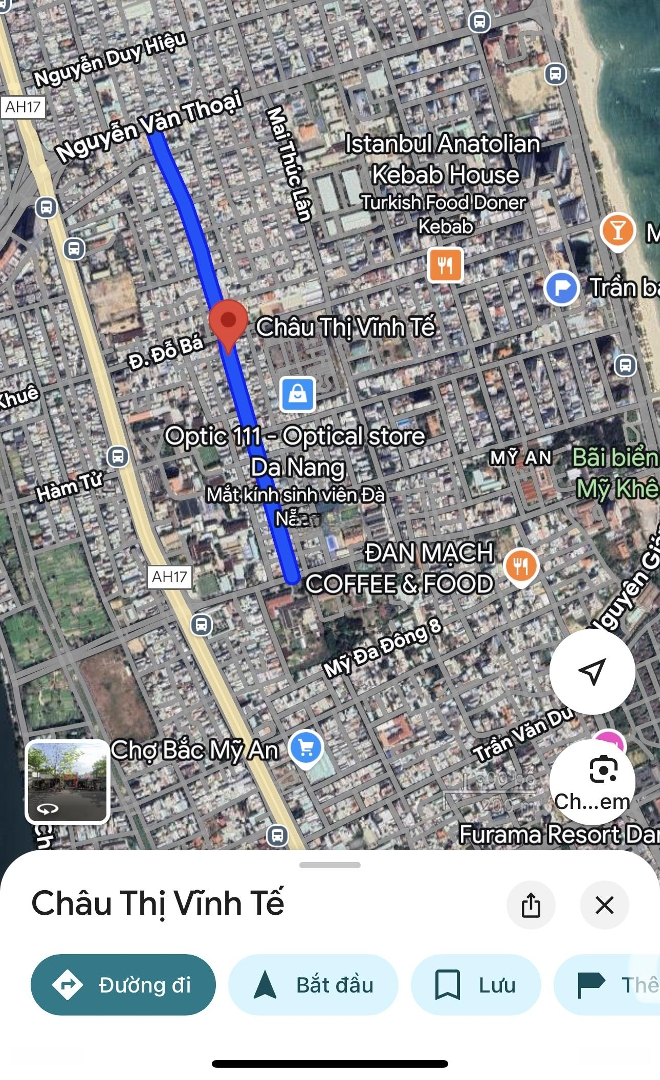Viewport: 660px width, 1080px height.
Task: Open ĐAN MẠCH Coffee & Food marker
Action: coord(520,567)
